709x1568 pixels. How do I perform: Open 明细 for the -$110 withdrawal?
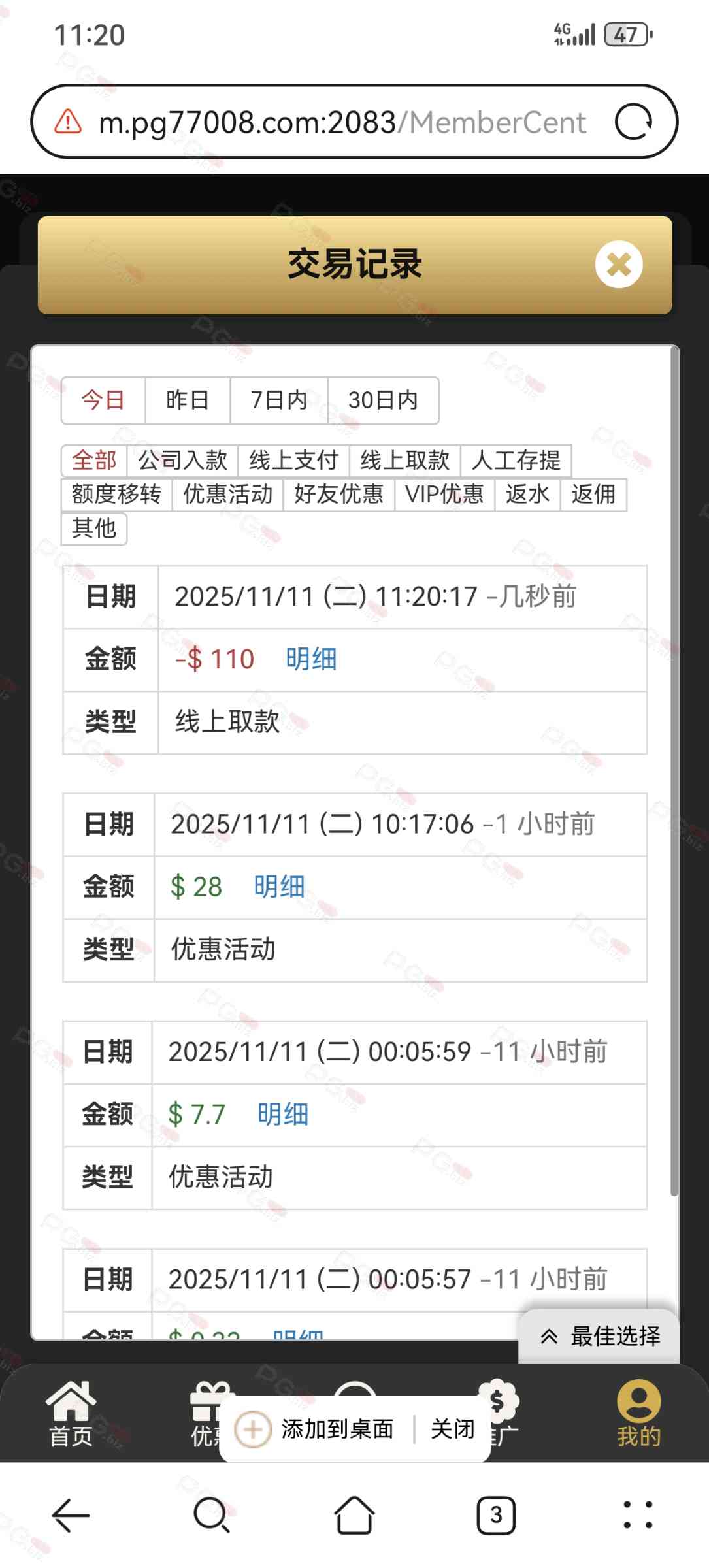point(311,659)
